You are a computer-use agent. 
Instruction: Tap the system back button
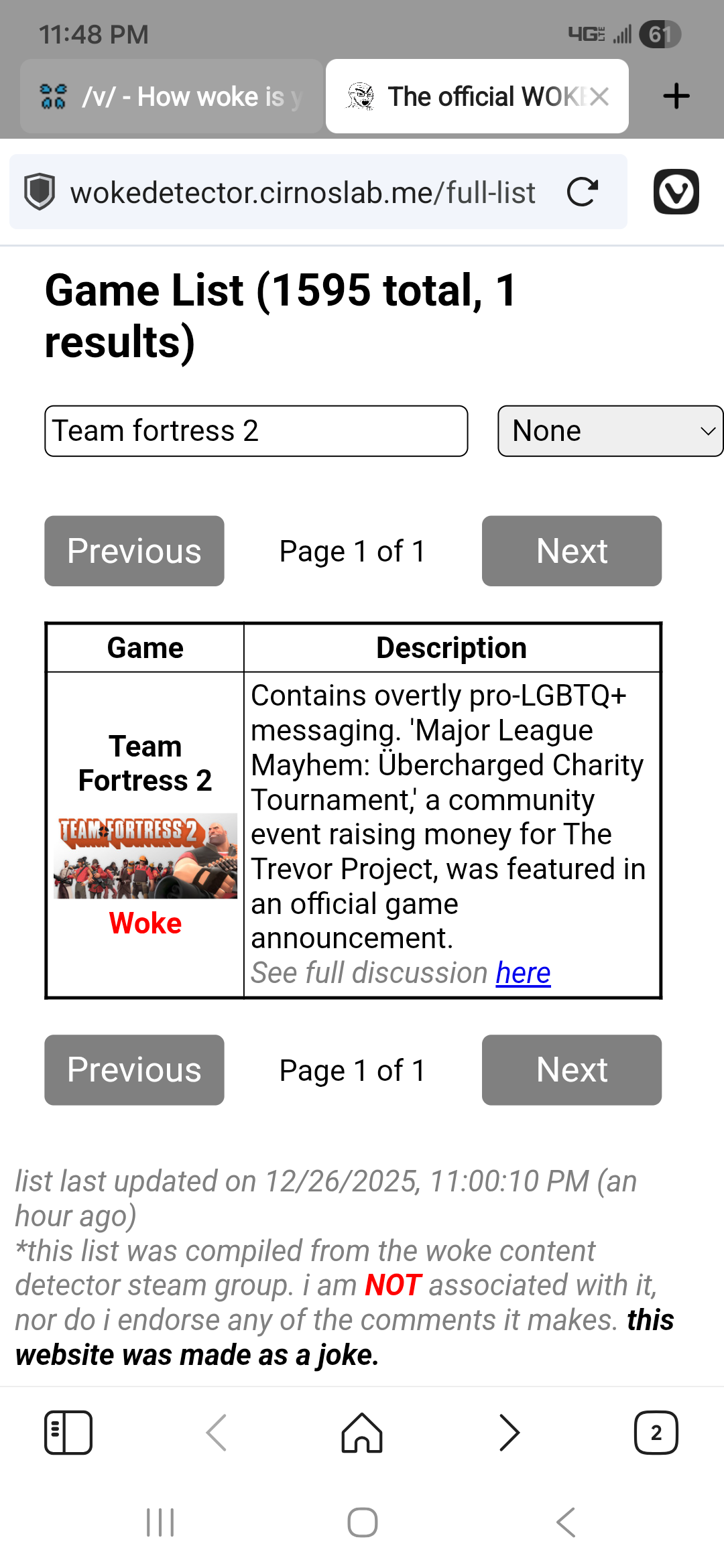click(x=566, y=1522)
